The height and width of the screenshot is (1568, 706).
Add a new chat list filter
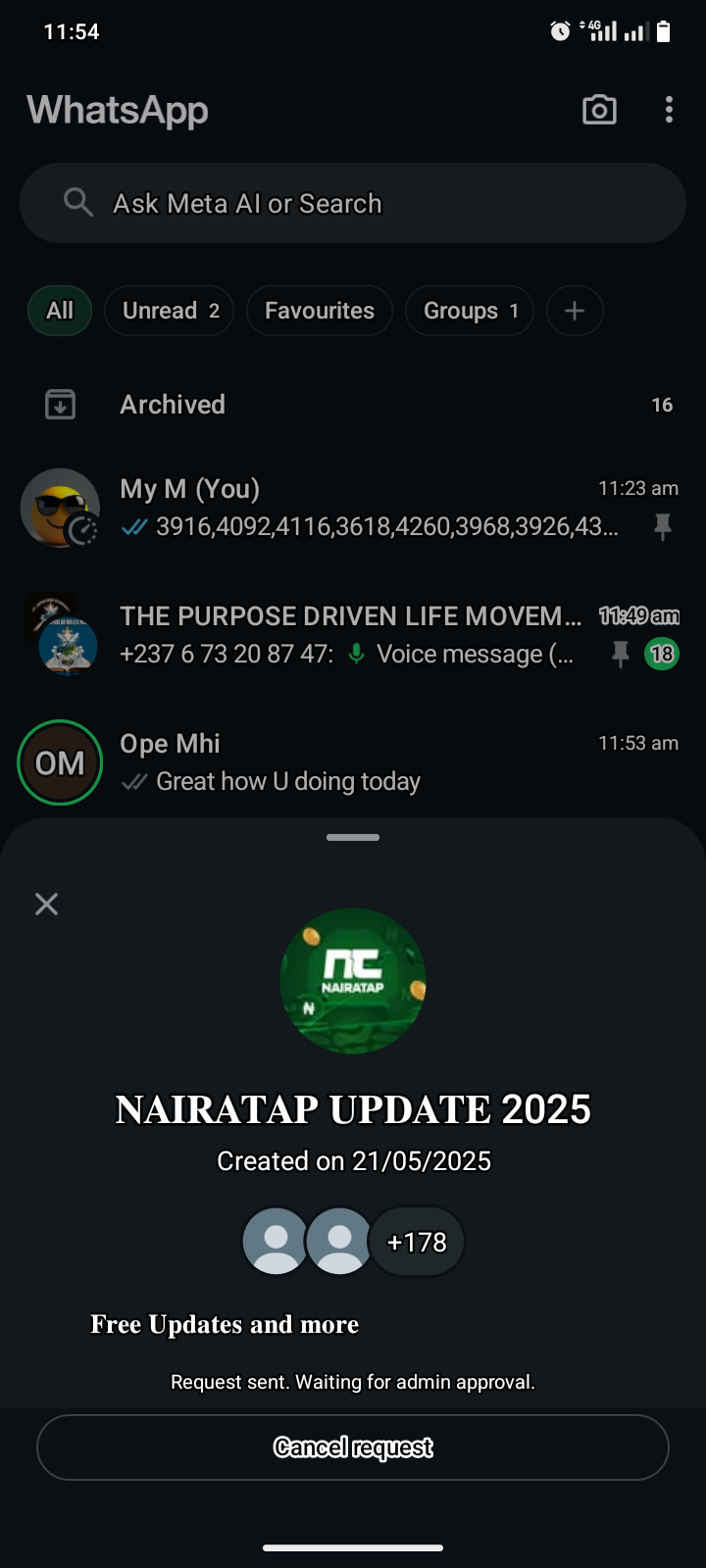coord(575,311)
